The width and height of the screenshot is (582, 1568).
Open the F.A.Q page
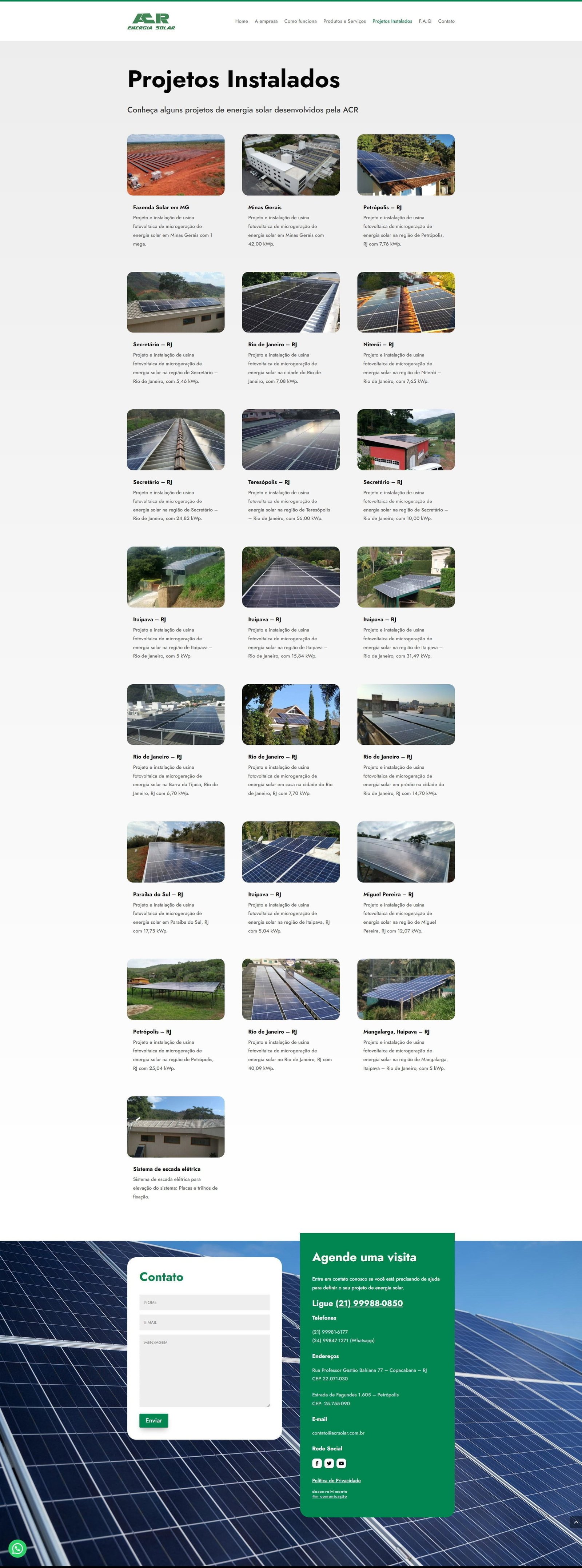point(425,21)
